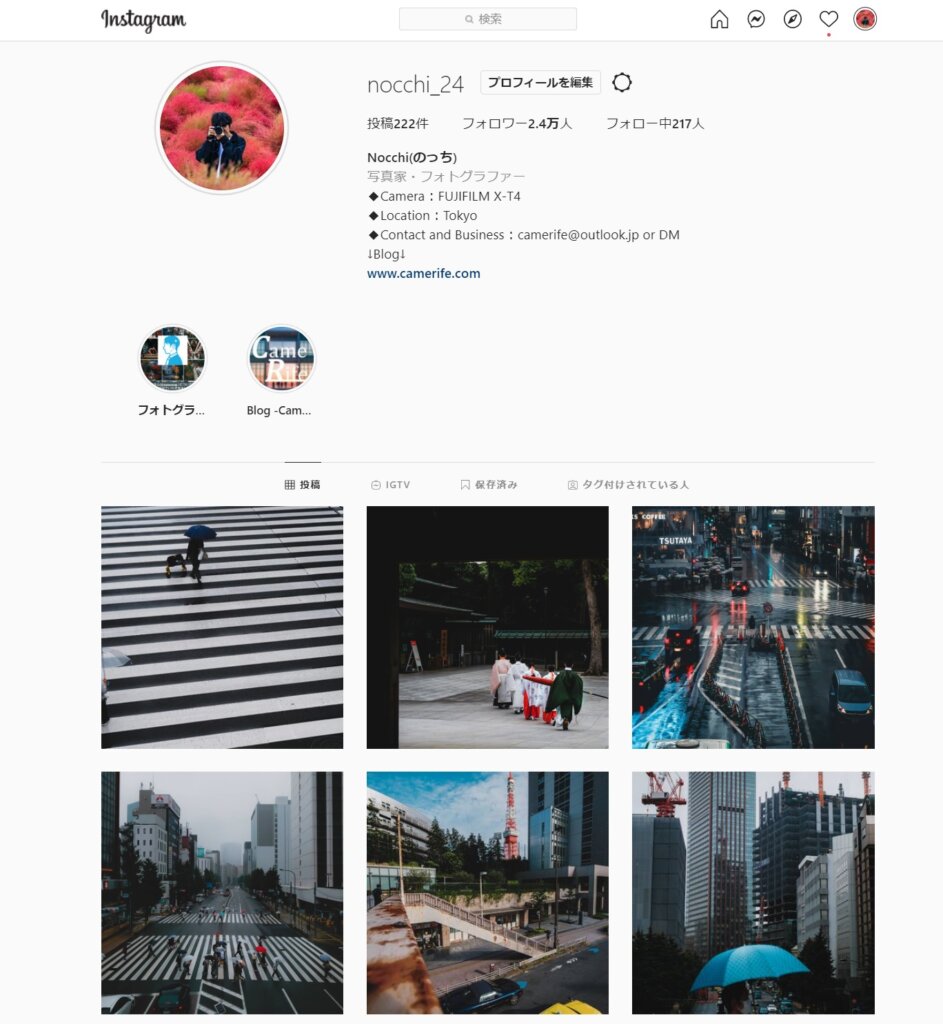Switch to the タグ付けされている人 tab
This screenshot has width=943, height=1024.
click(628, 485)
